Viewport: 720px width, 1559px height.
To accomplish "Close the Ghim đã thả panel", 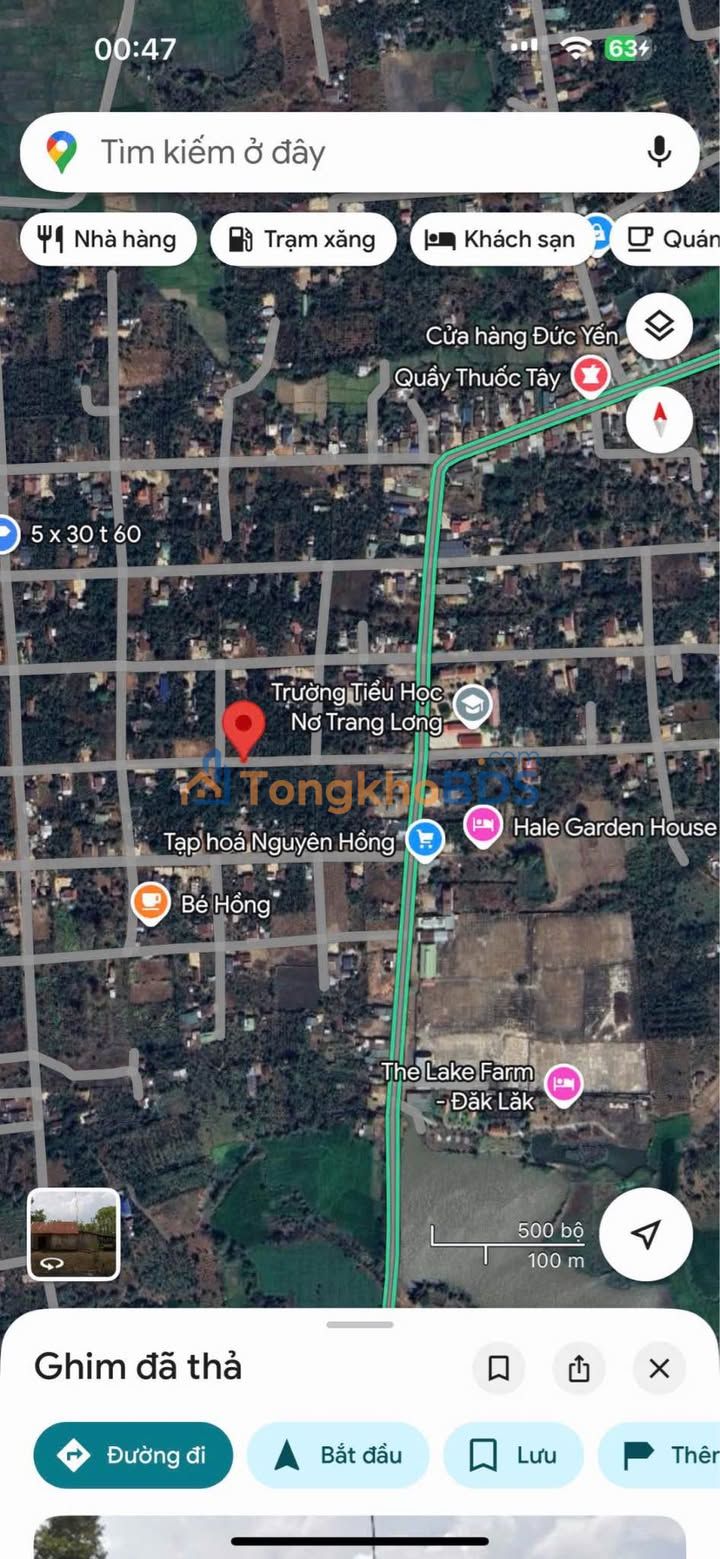I will 659,1368.
